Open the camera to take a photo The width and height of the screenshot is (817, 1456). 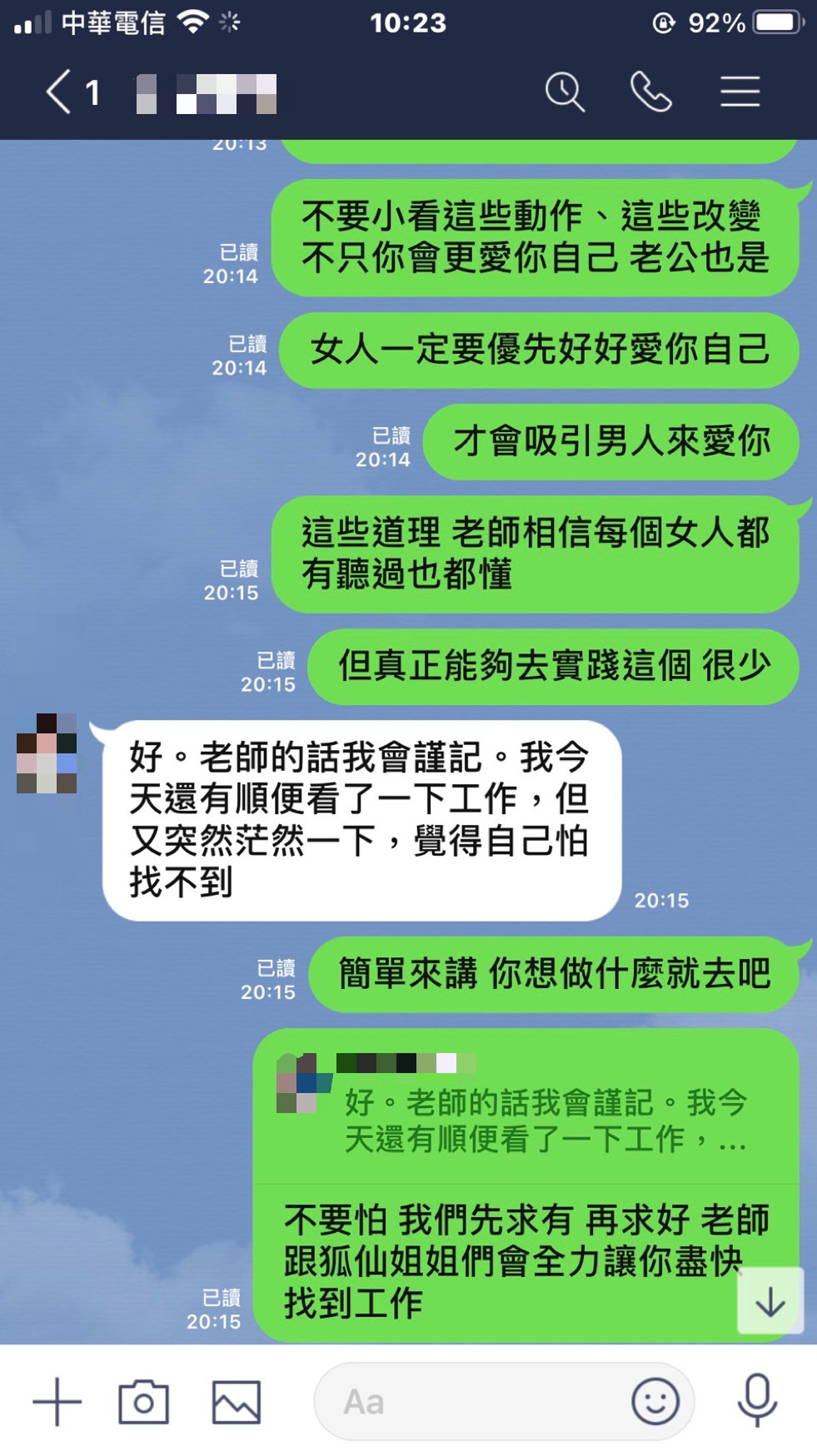(143, 1401)
